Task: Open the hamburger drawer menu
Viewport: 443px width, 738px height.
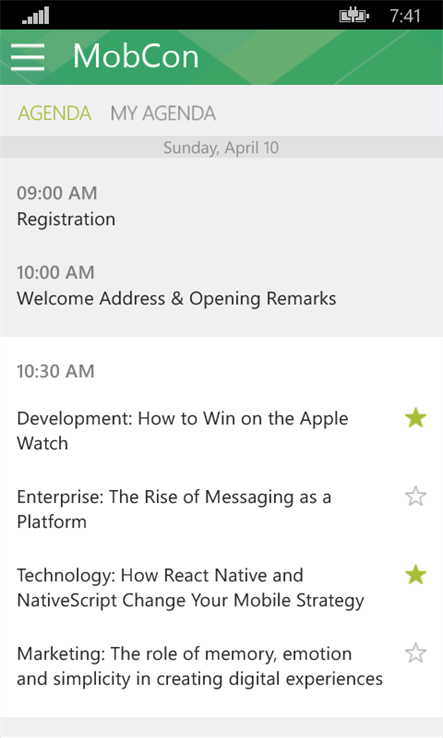Action: tap(28, 57)
